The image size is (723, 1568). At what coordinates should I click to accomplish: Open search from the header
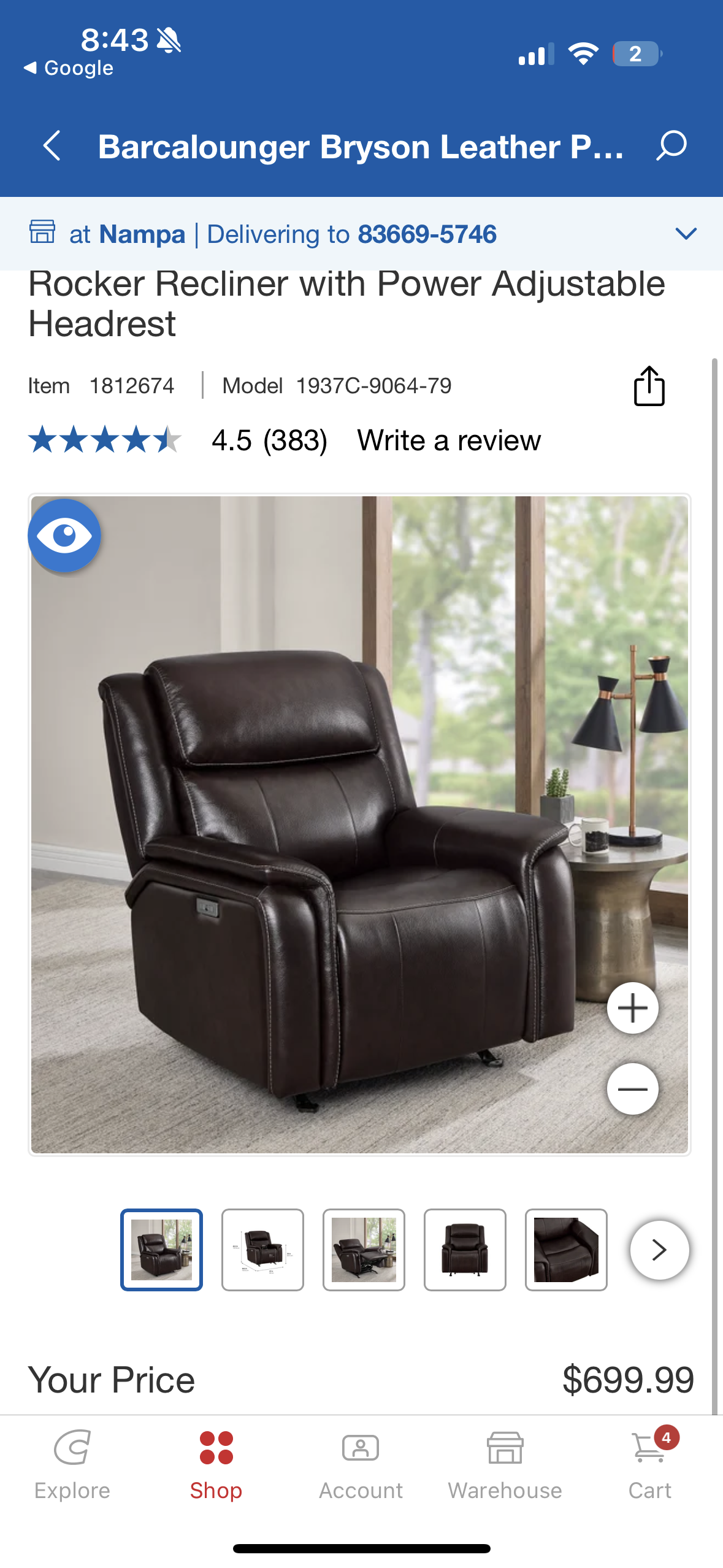(x=671, y=146)
